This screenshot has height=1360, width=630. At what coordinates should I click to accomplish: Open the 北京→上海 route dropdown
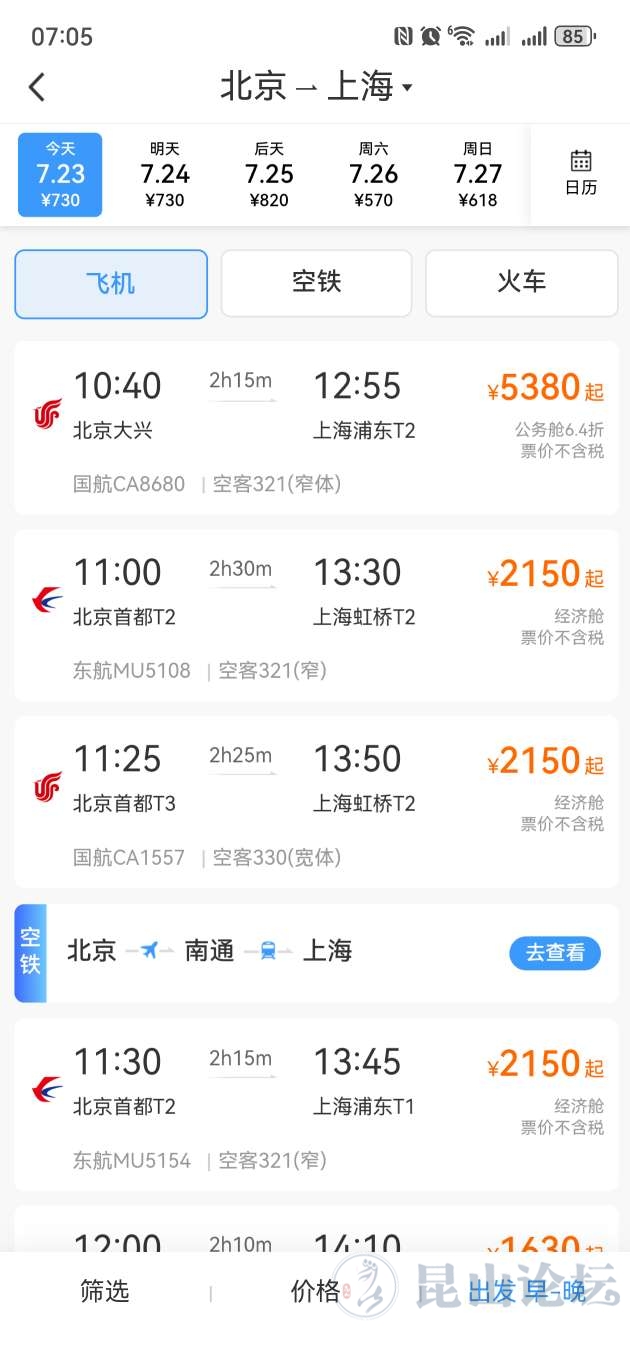point(316,87)
